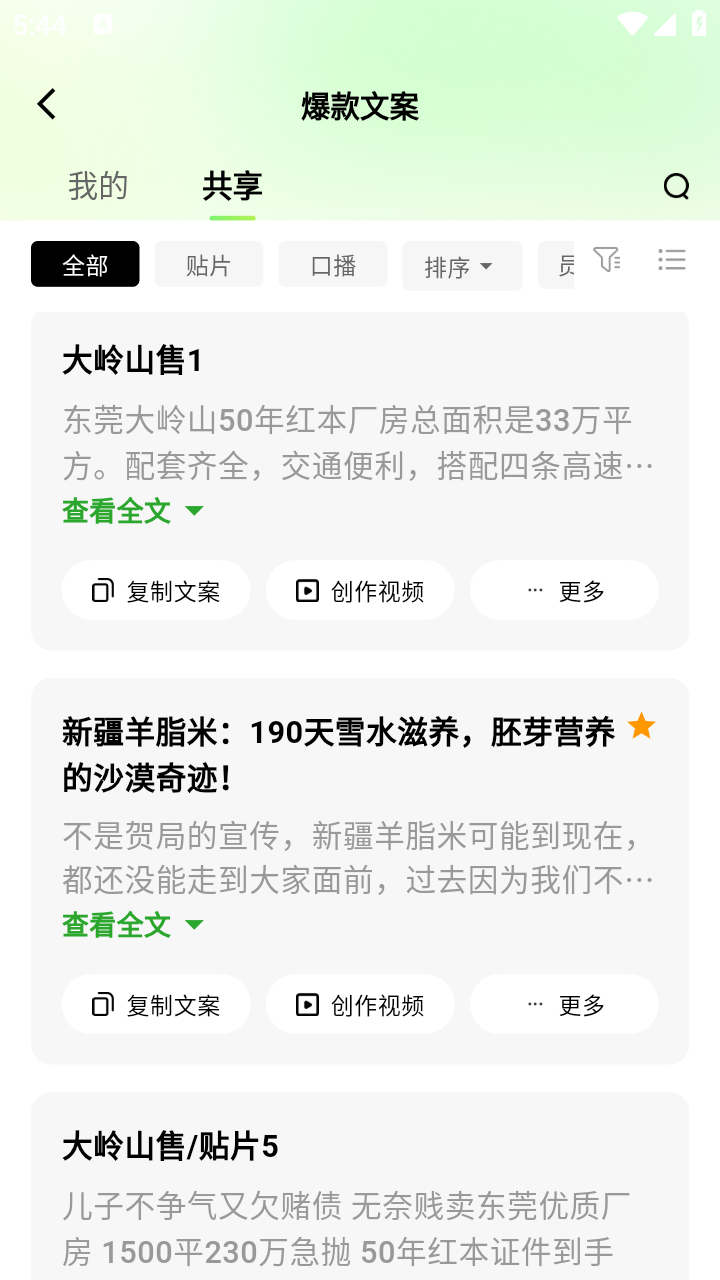Tap the star icon on the 新疆羊脂米 card

[641, 728]
